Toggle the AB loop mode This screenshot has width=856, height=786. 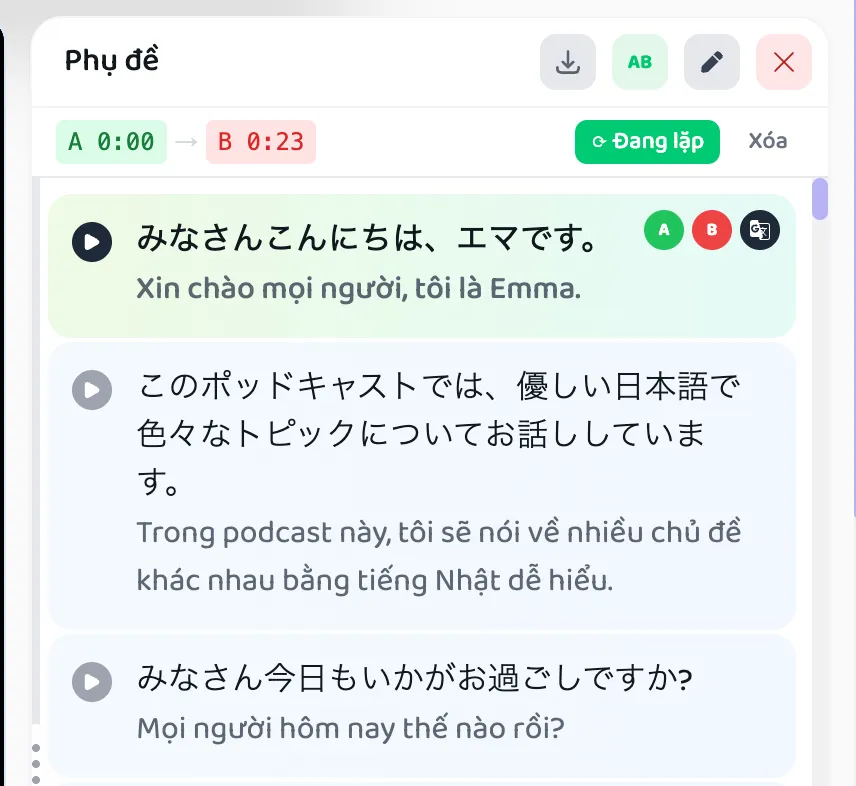click(x=640, y=62)
